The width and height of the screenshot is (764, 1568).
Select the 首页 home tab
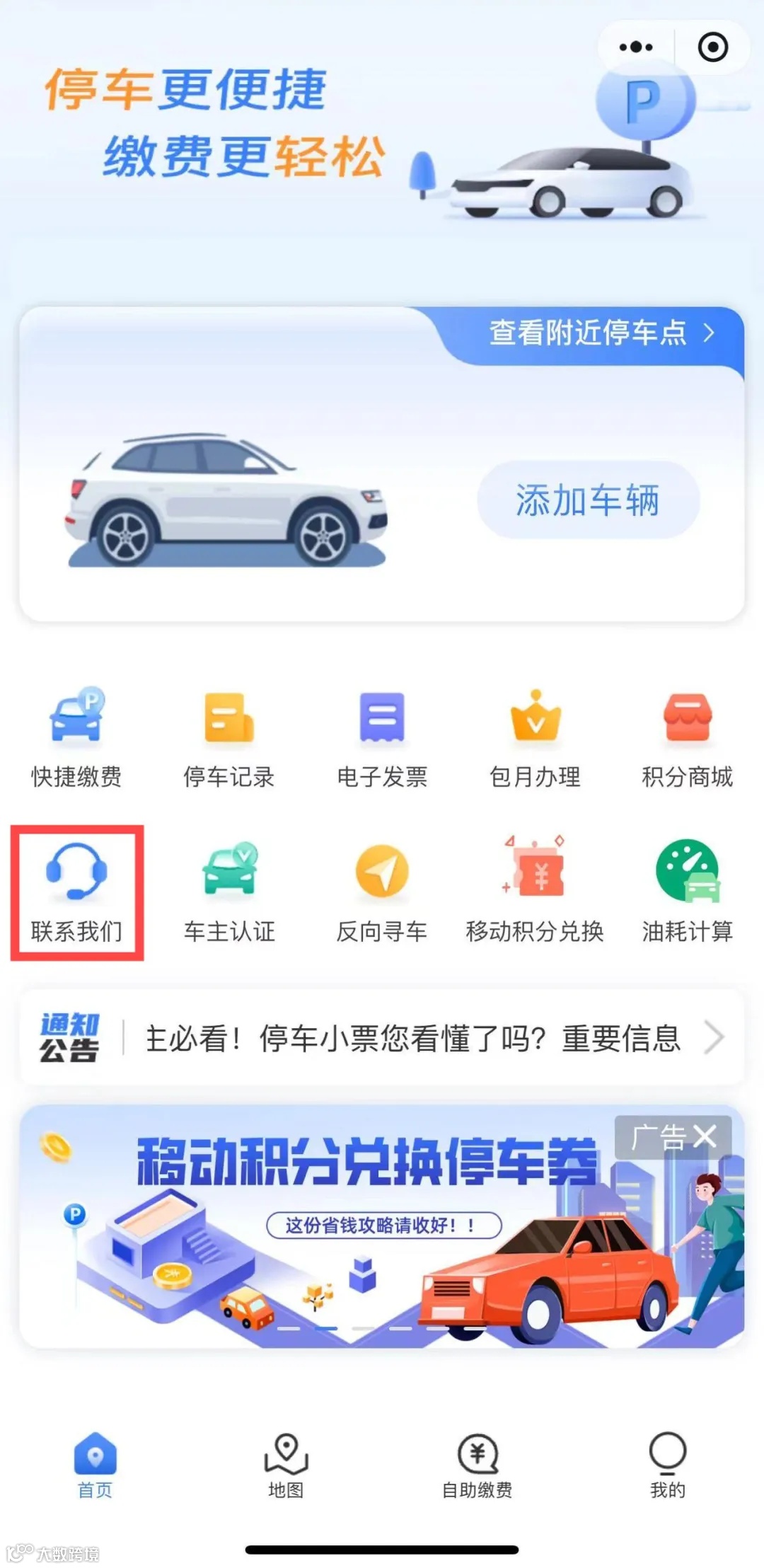(95, 1468)
